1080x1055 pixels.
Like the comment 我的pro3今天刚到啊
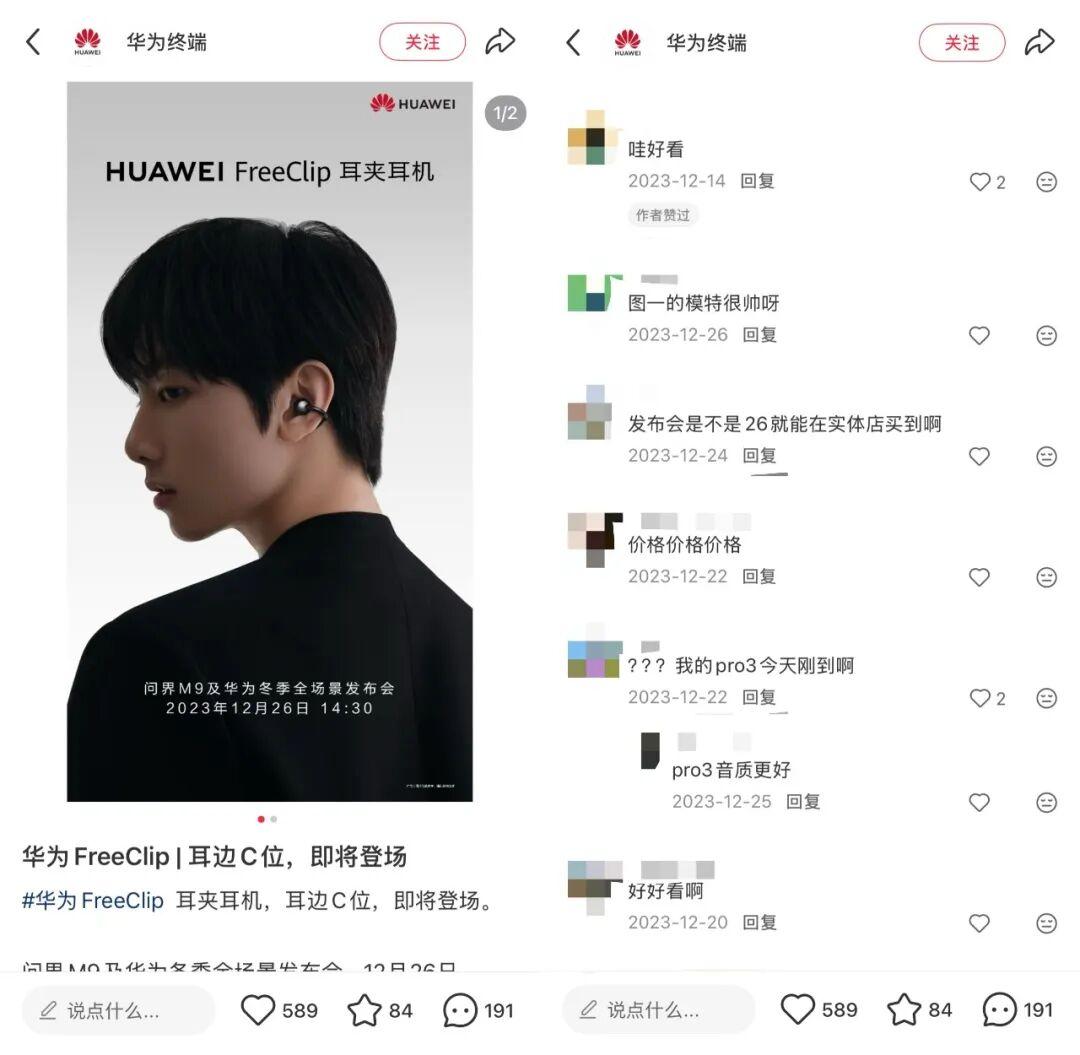coord(980,698)
